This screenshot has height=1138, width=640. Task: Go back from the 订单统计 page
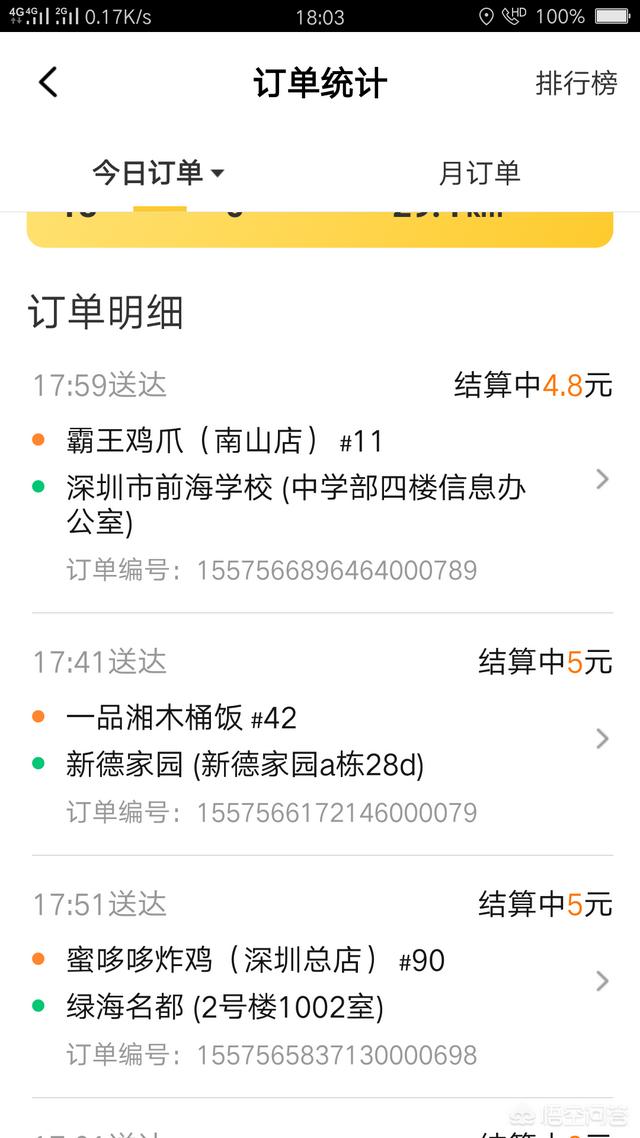click(48, 82)
